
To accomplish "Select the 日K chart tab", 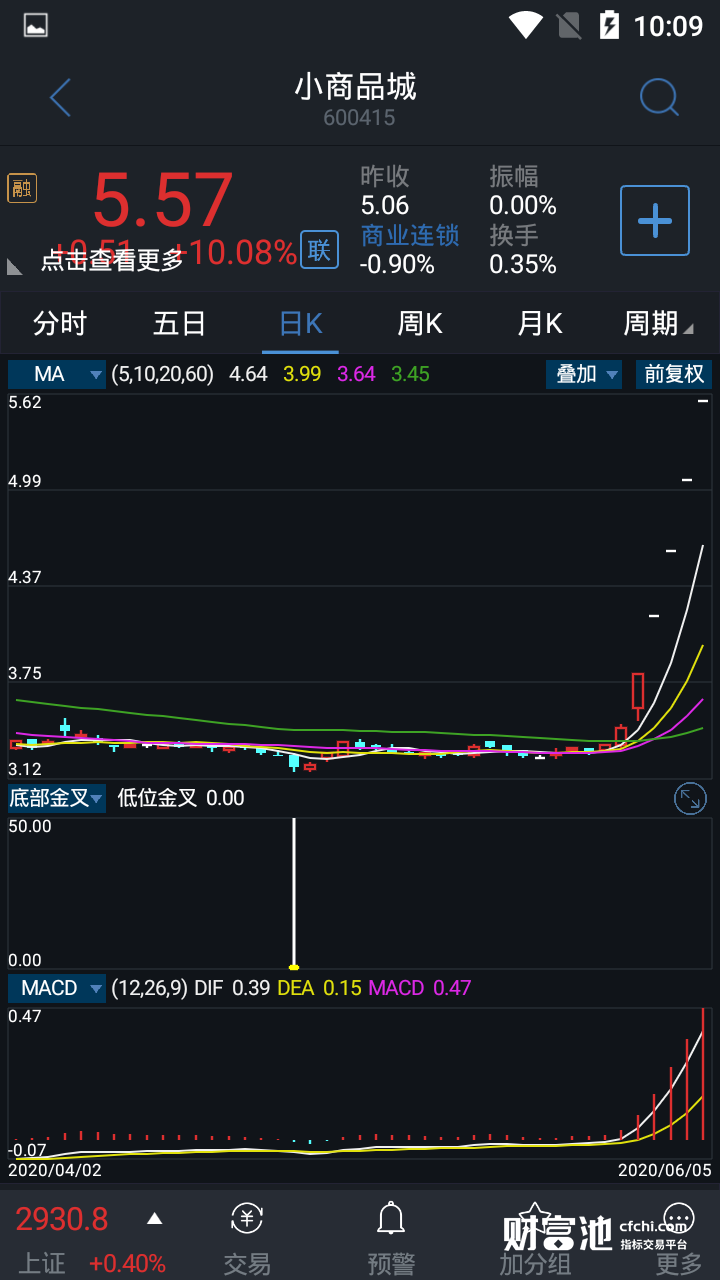I will 300,324.
